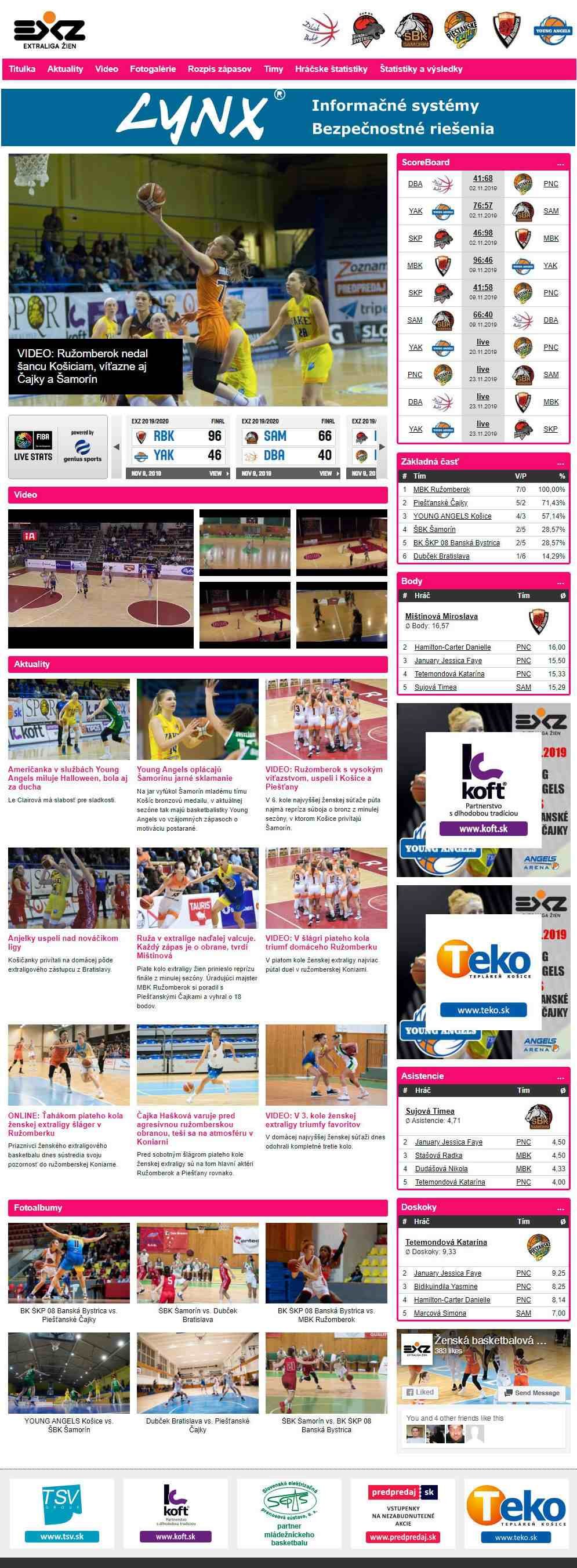This screenshot has width=577, height=1568.
Task: Select the Fotogalérie menu item
Action: 153,69
